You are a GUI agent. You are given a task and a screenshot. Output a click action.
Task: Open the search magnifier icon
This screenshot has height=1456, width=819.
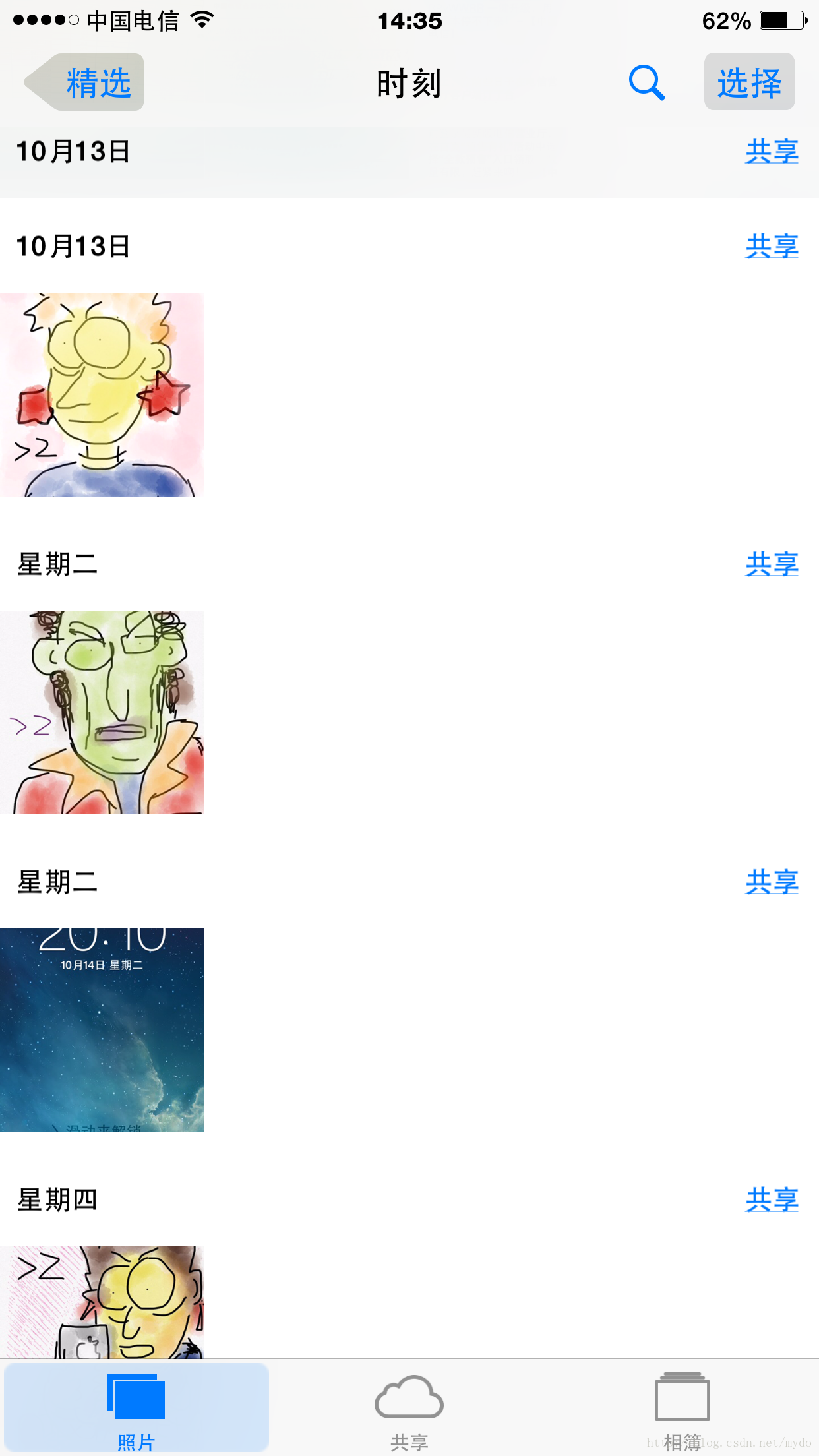click(x=646, y=83)
